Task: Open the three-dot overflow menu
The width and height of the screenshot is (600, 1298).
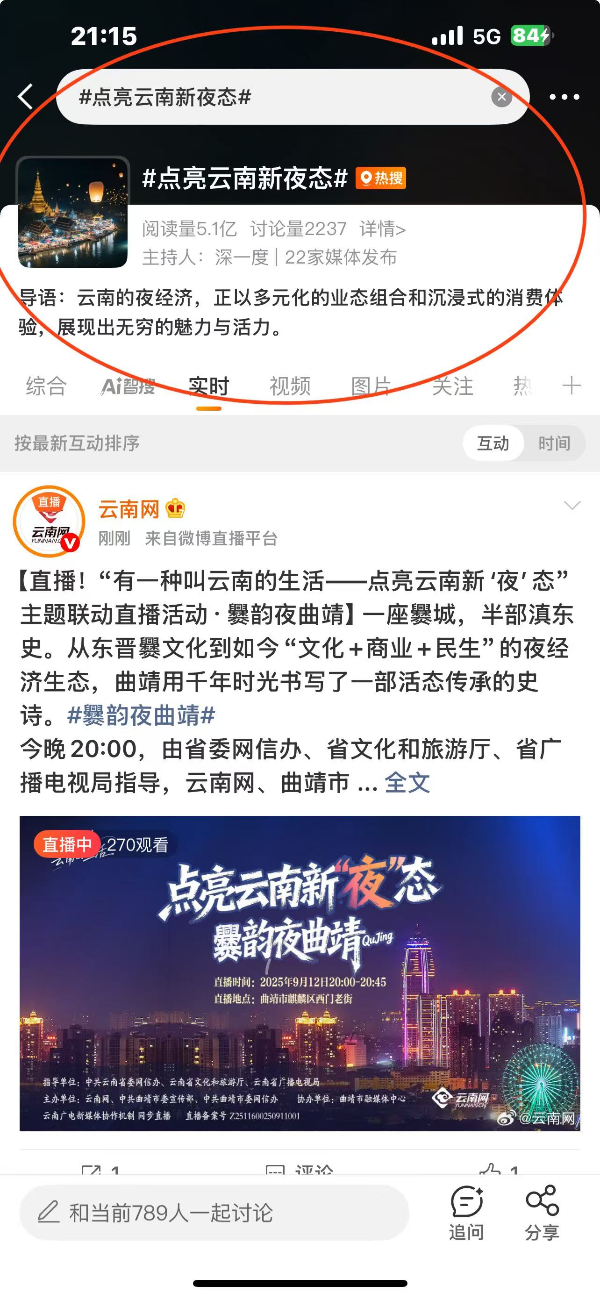Action: pos(564,97)
